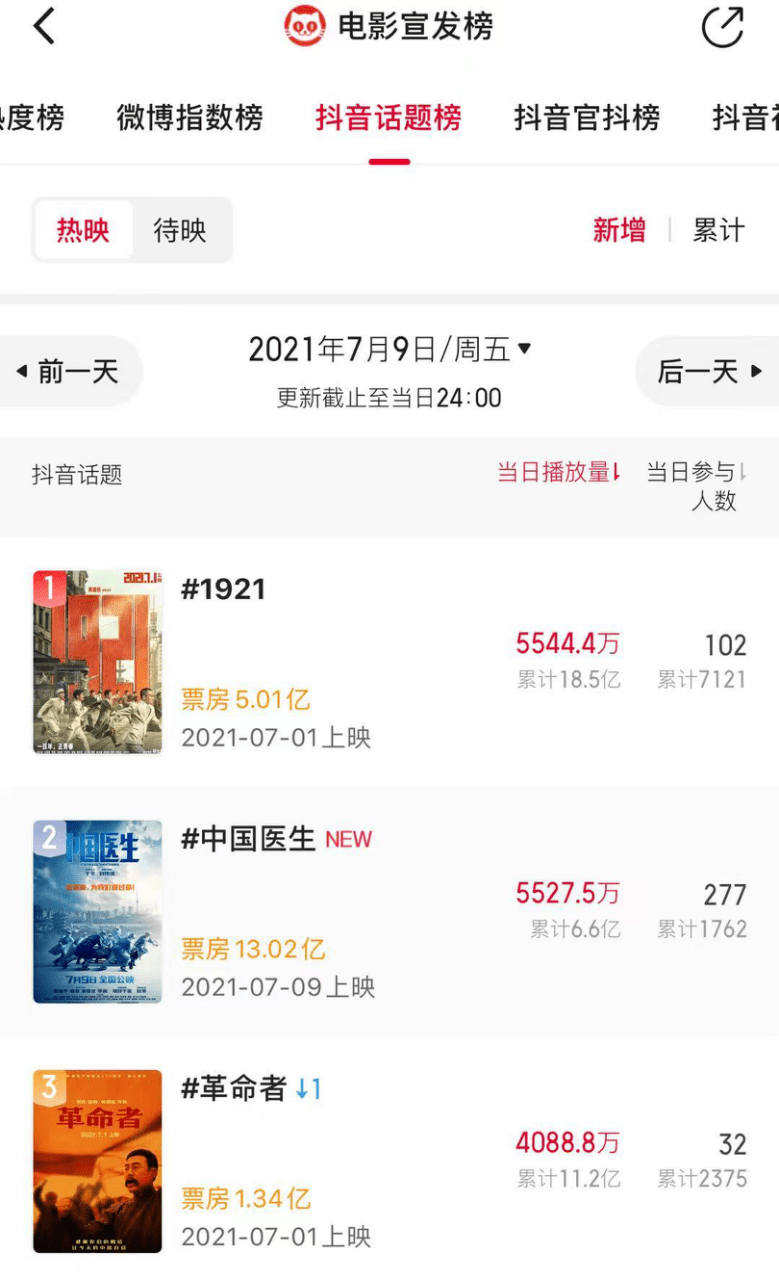Sort by 当日播放量 column
Screen dimensions: 779x1280
(x=560, y=473)
